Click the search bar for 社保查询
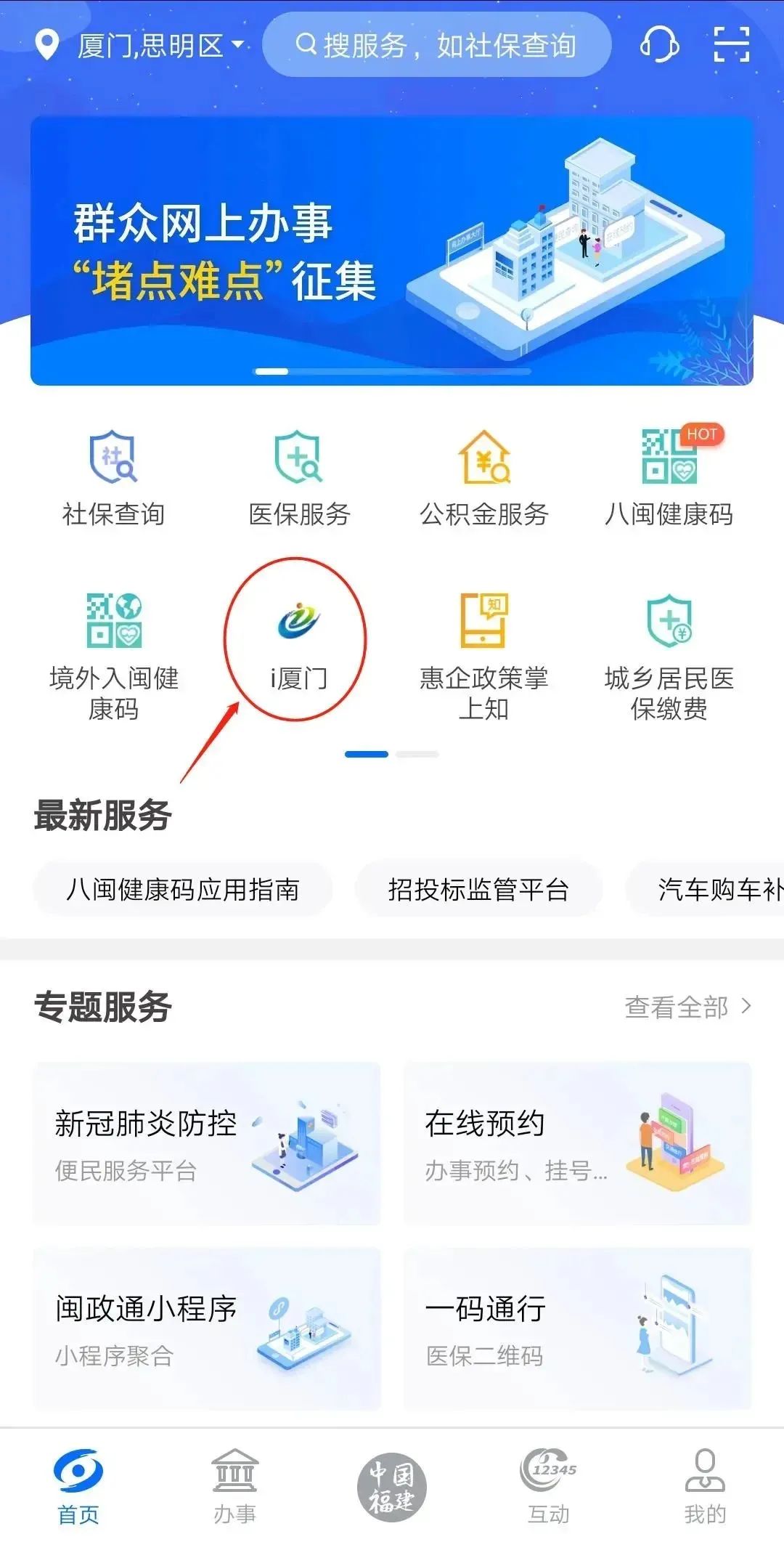784x1542 pixels. tap(436, 45)
